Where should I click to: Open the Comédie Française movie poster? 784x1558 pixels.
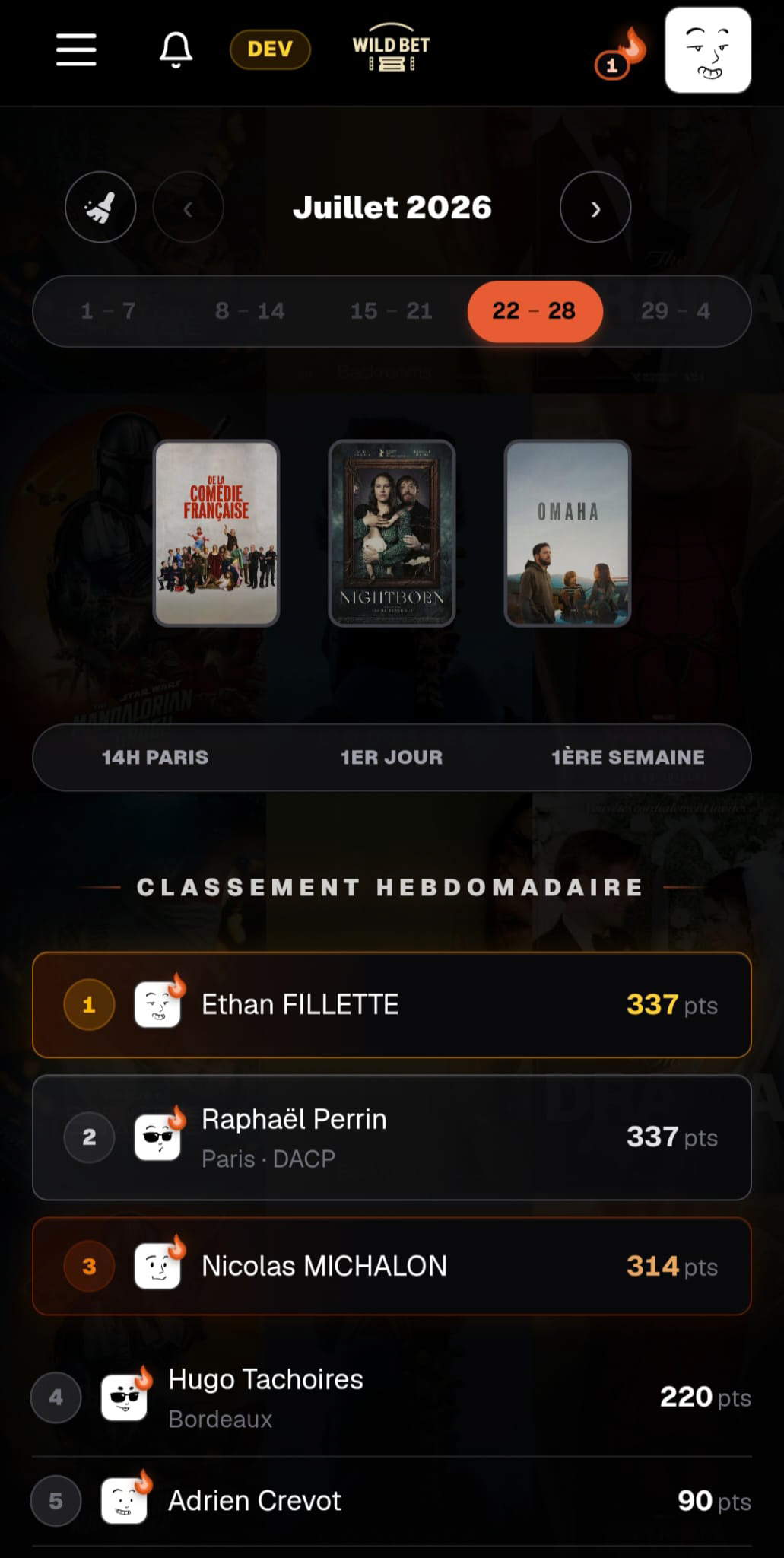[217, 533]
